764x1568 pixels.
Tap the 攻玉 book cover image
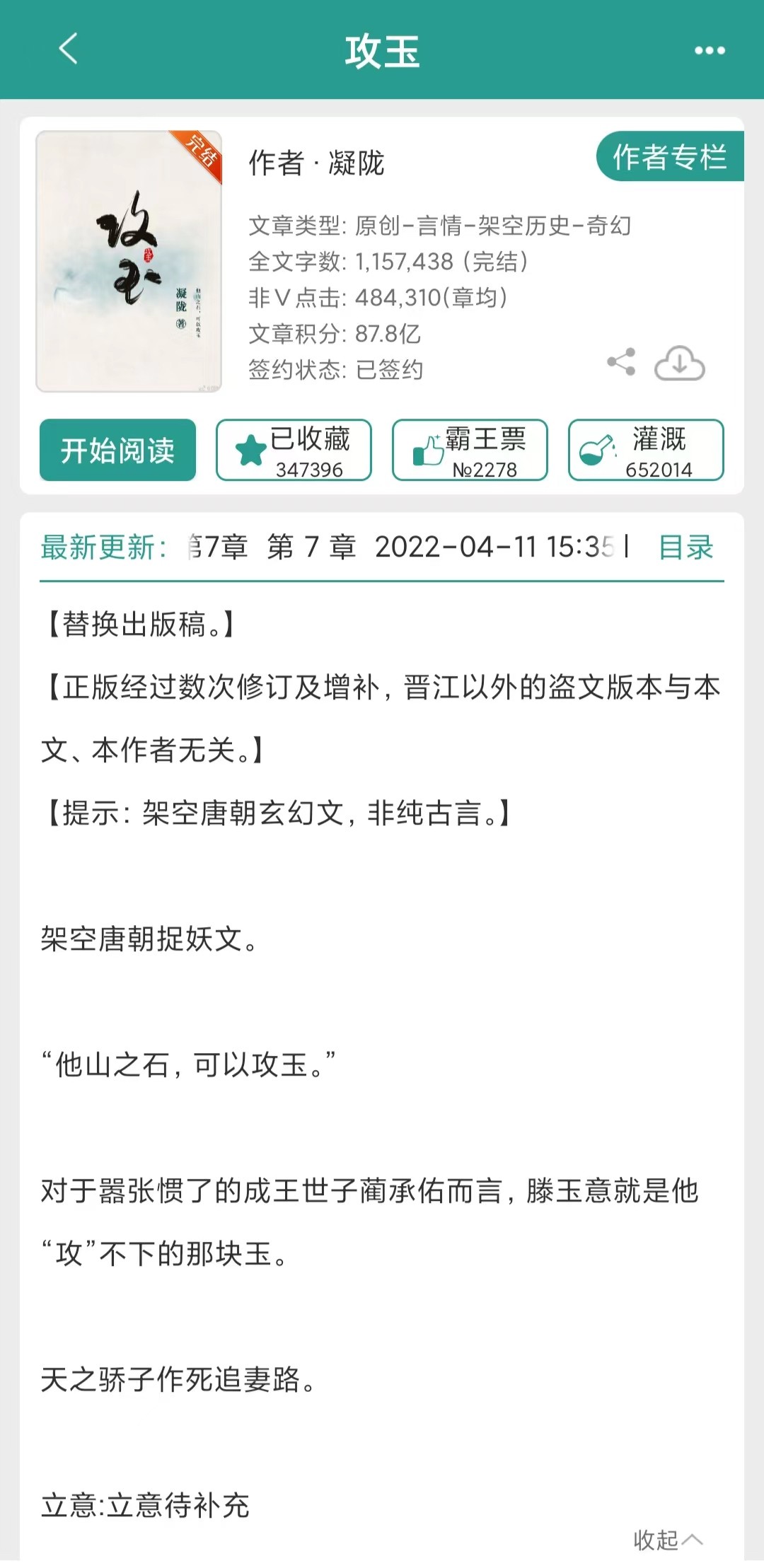tap(129, 261)
